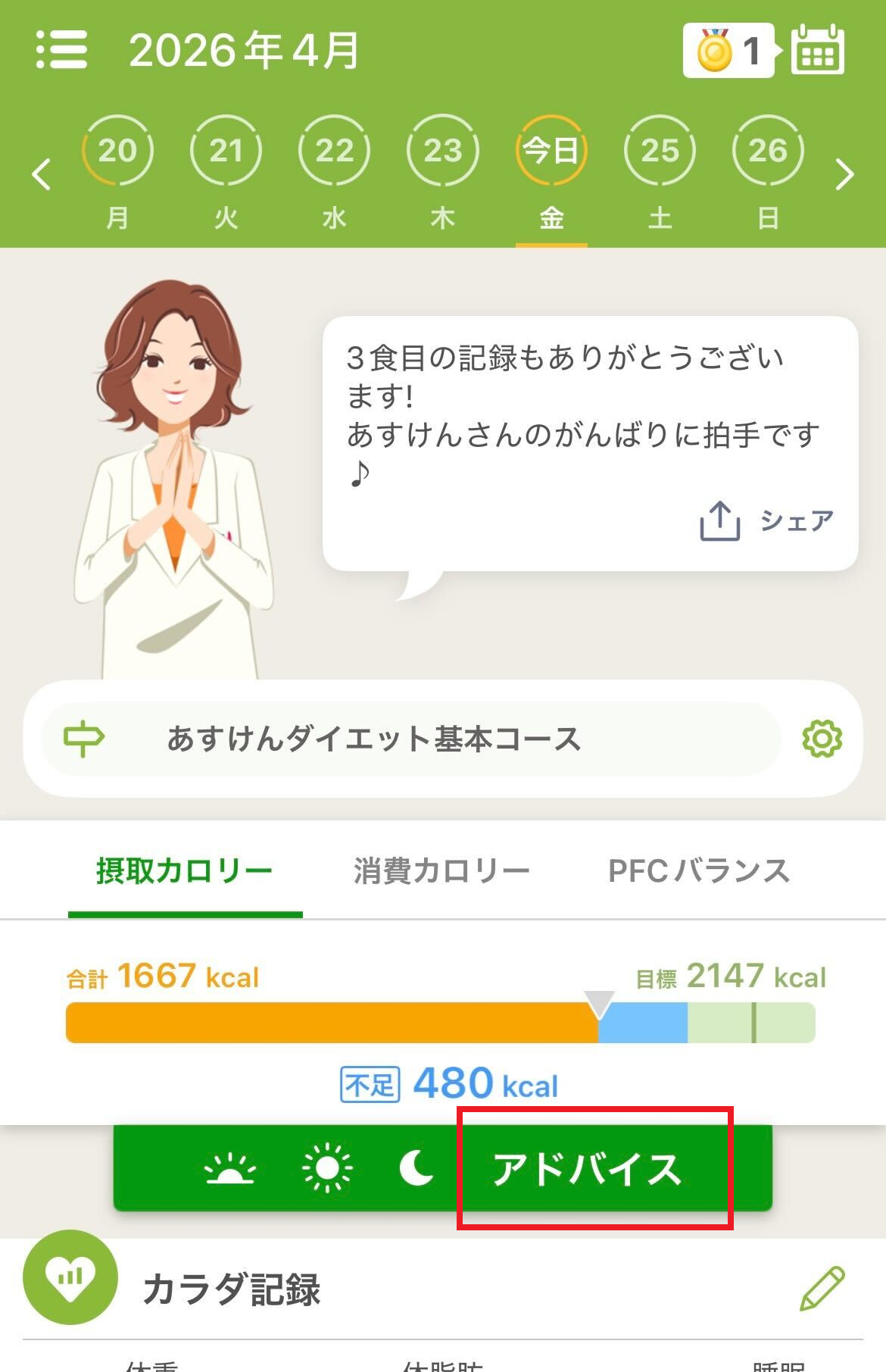Select day 20 Monday
This screenshot has height=1372, width=886.
(x=119, y=151)
